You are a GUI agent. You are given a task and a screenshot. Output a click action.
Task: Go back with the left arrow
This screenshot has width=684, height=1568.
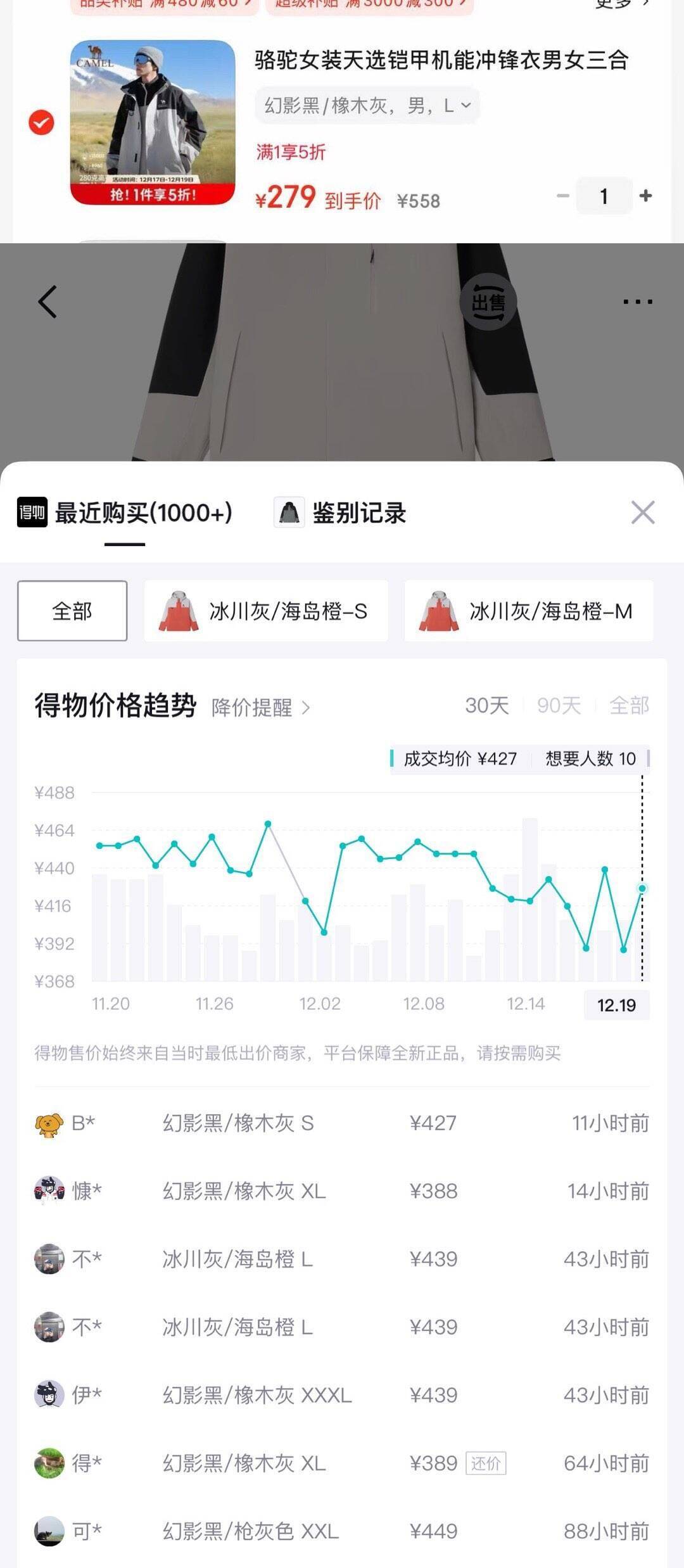48,302
